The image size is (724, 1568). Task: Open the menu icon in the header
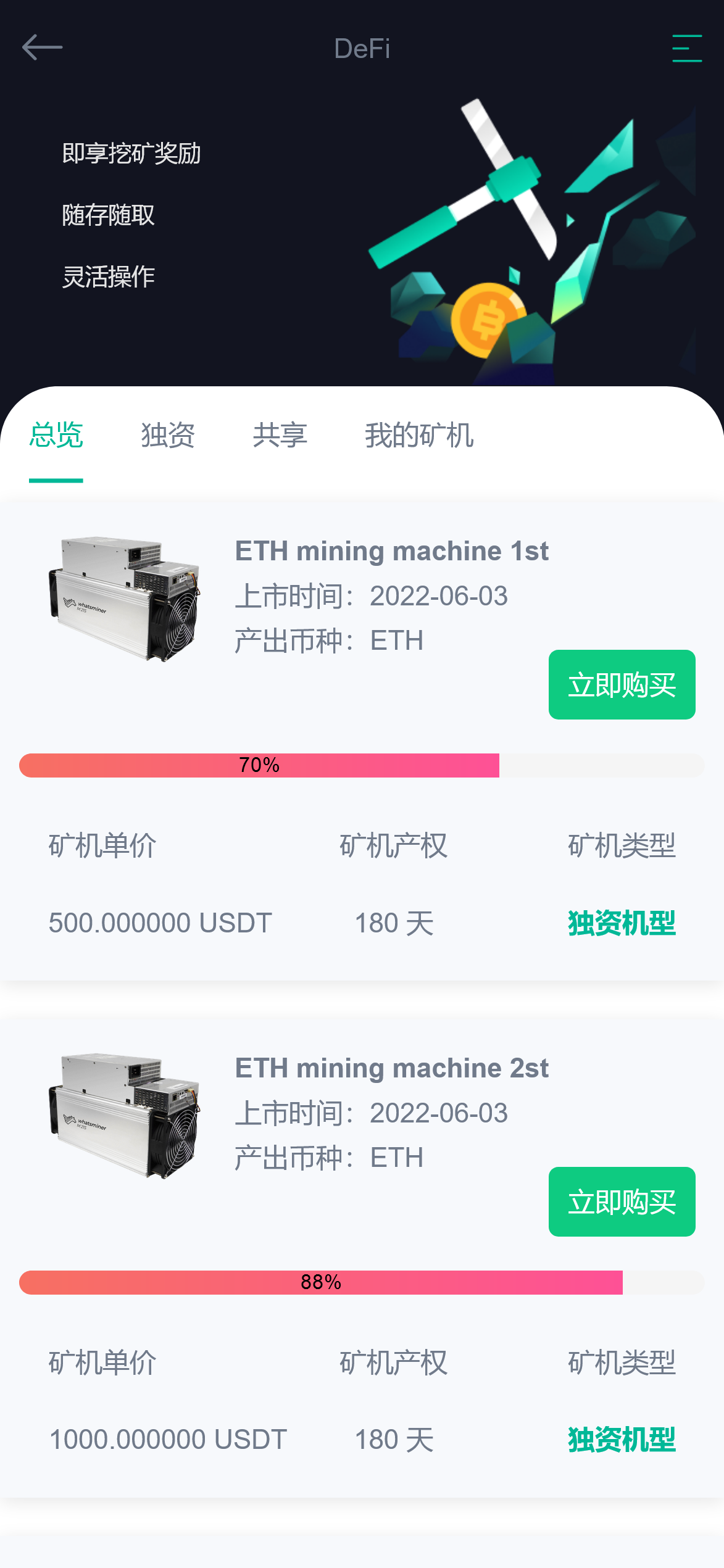click(x=686, y=48)
